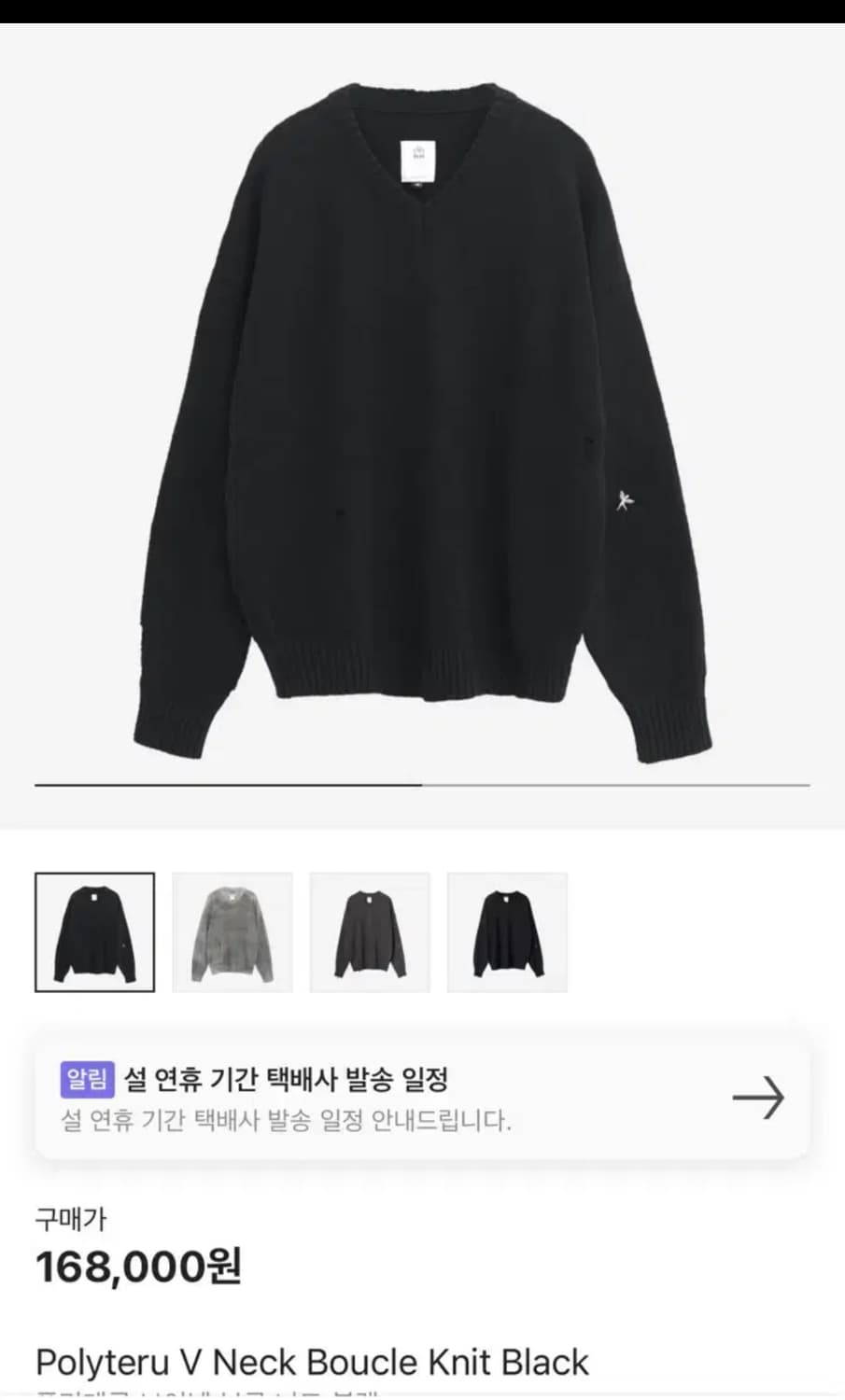The height and width of the screenshot is (1400, 845).
Task: Tap the purple 알림 badge icon
Action: (x=89, y=1078)
